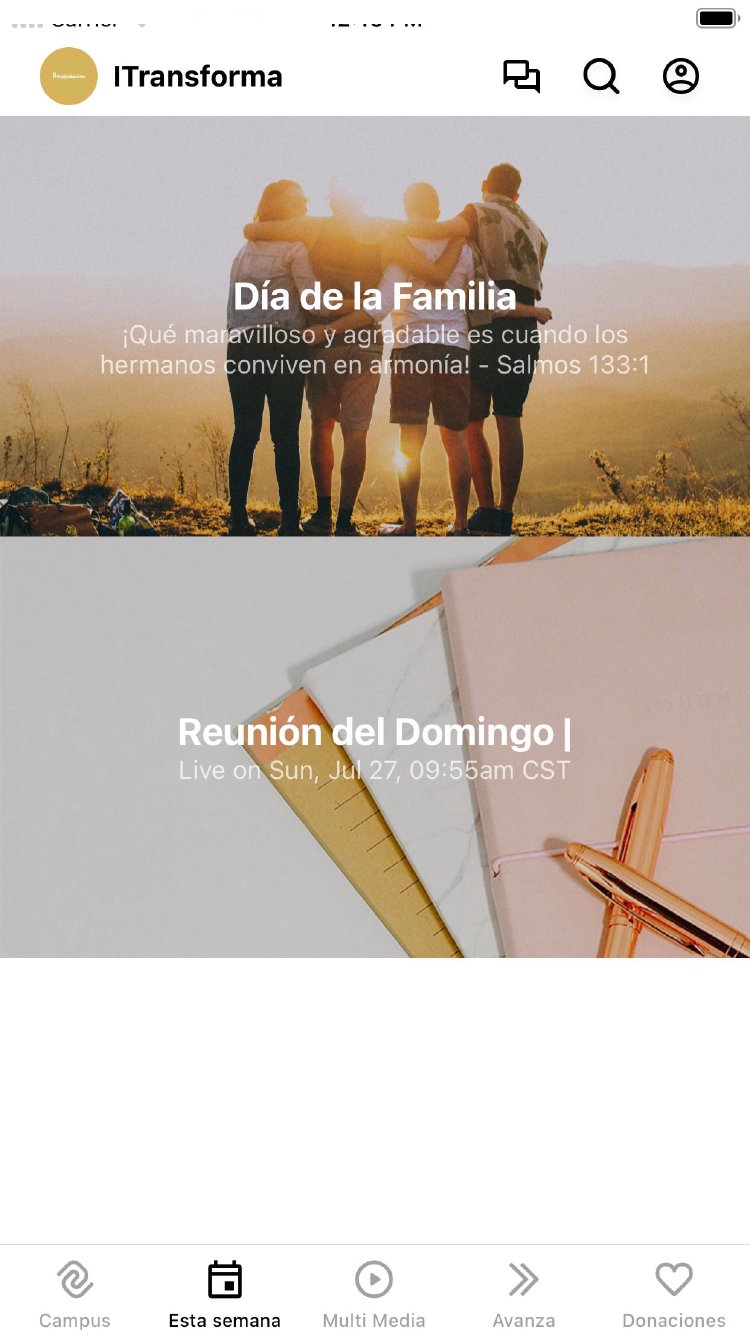750x1334 pixels.
Task: Switch to the Avanza tab
Action: click(x=524, y=1294)
